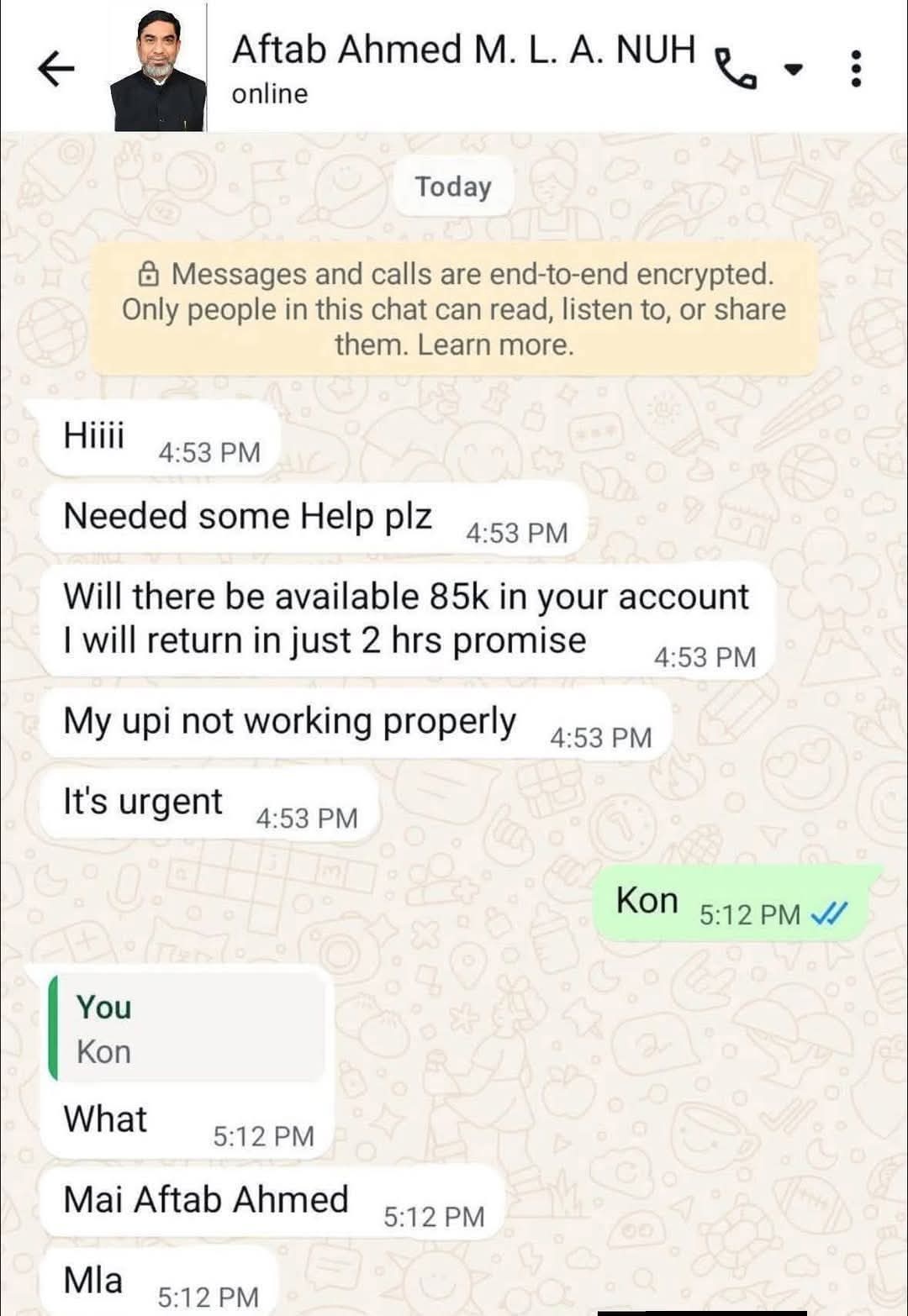Jump to the quoted "Kon" message

(x=187, y=1030)
